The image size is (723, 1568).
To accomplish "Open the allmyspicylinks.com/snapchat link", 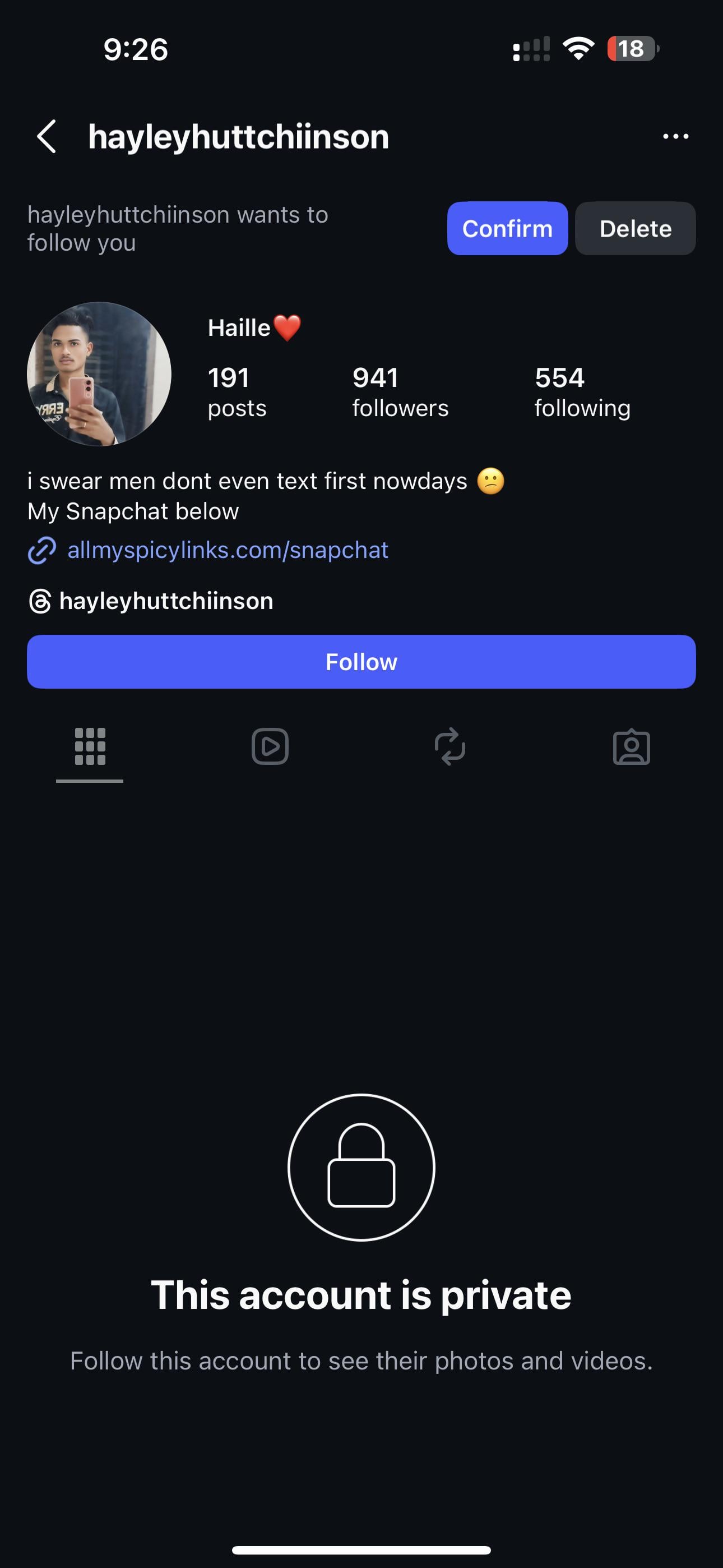I will point(227,550).
